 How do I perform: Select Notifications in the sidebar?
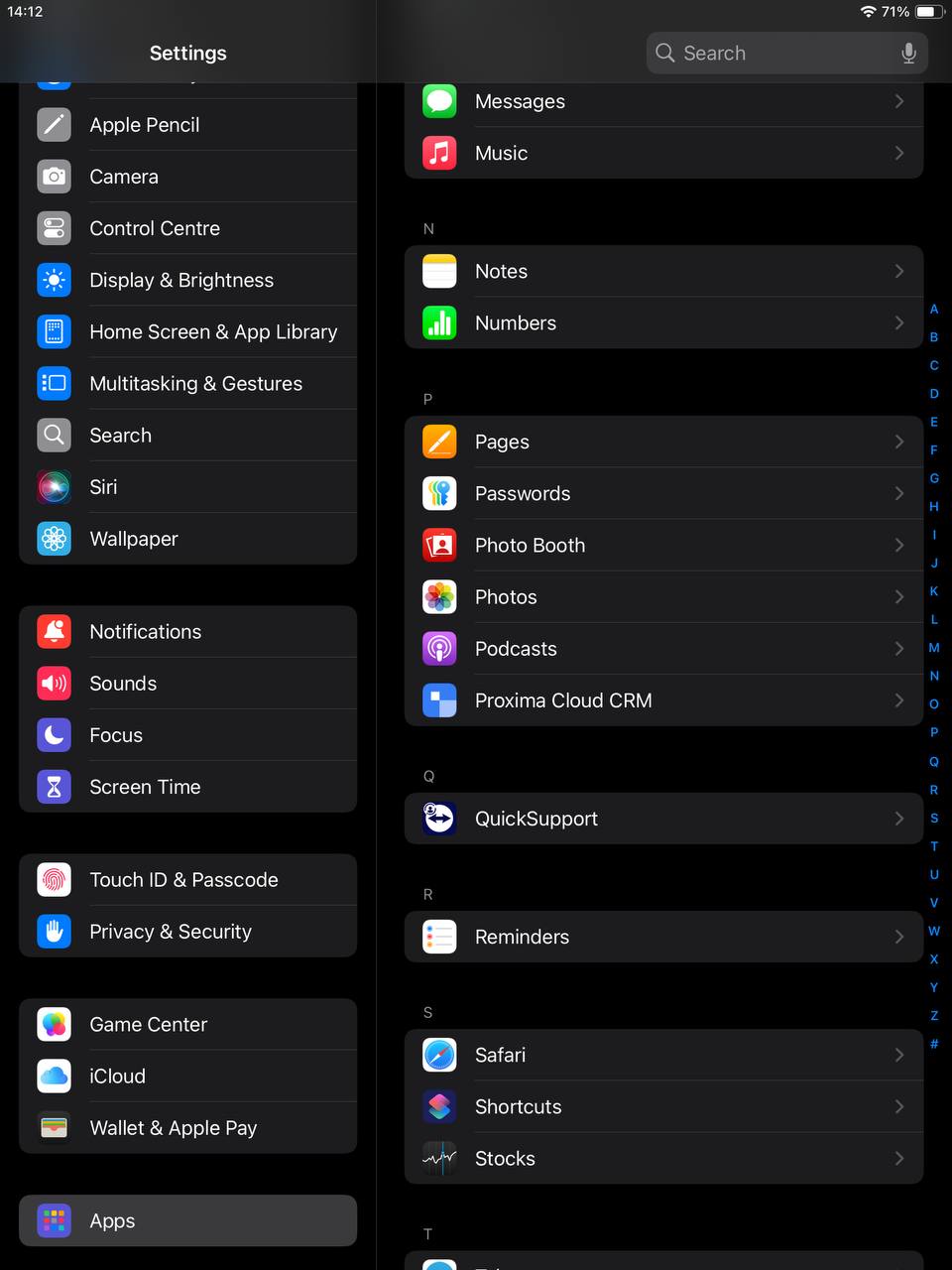pos(188,632)
